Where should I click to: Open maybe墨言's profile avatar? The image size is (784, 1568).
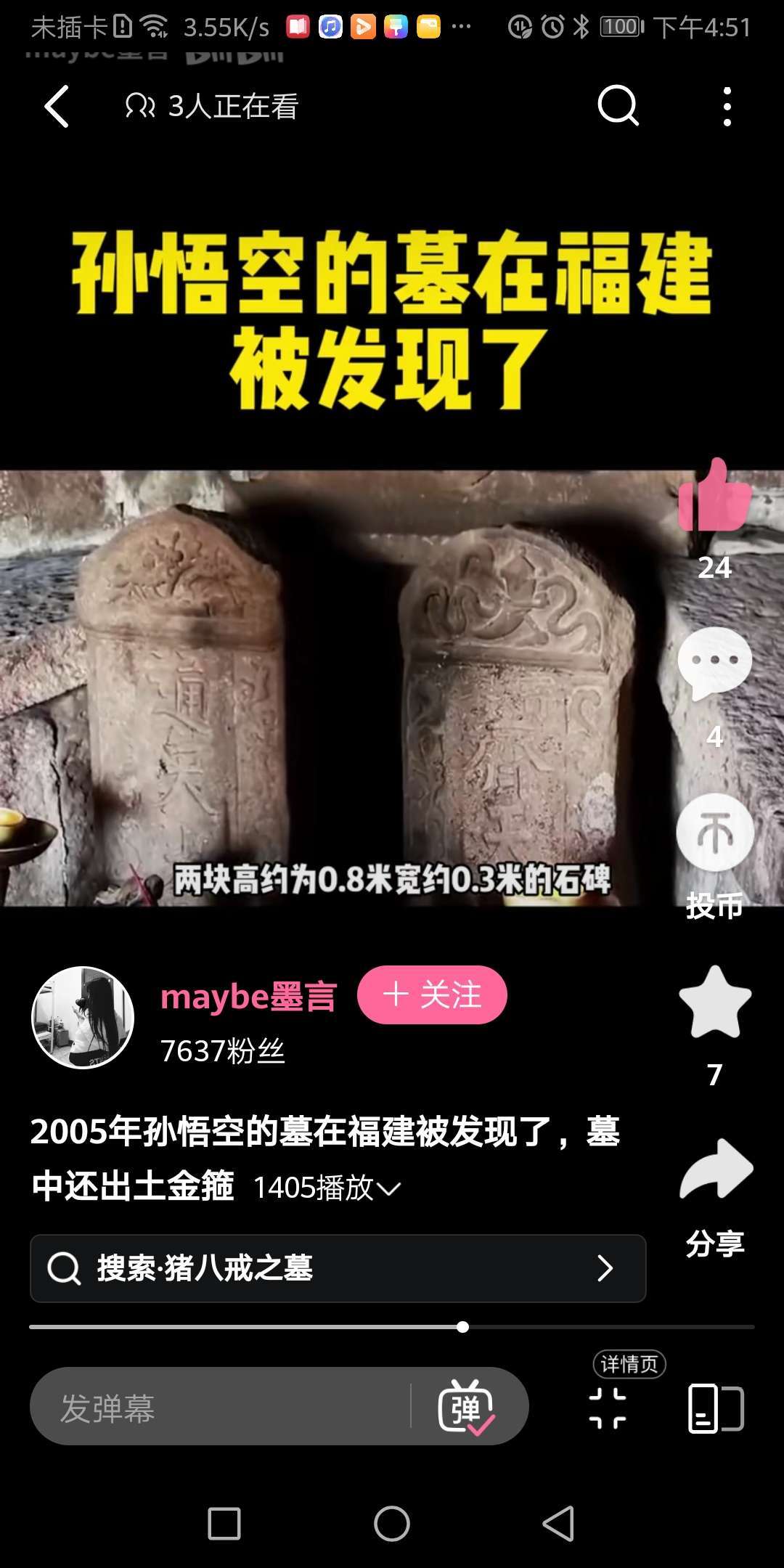pyautogui.click(x=83, y=1018)
